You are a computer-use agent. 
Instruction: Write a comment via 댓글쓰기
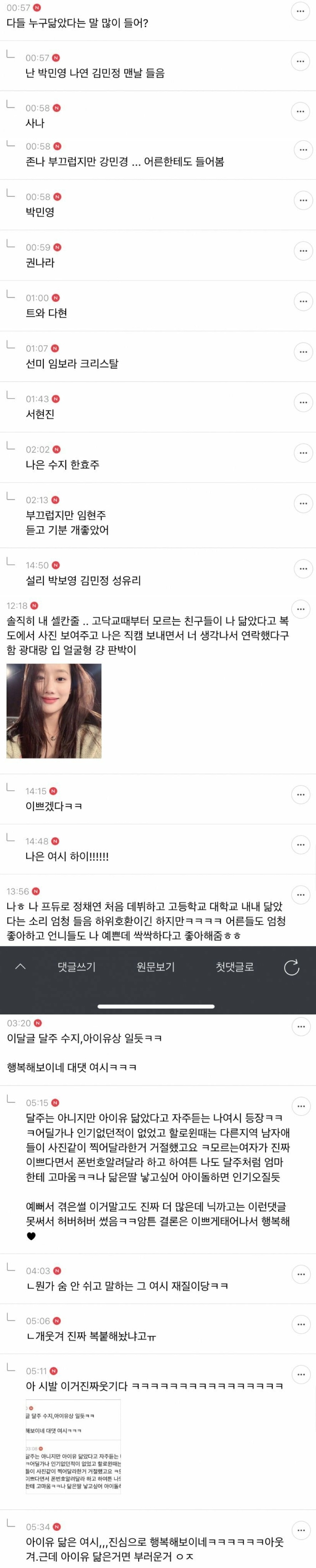(77, 967)
